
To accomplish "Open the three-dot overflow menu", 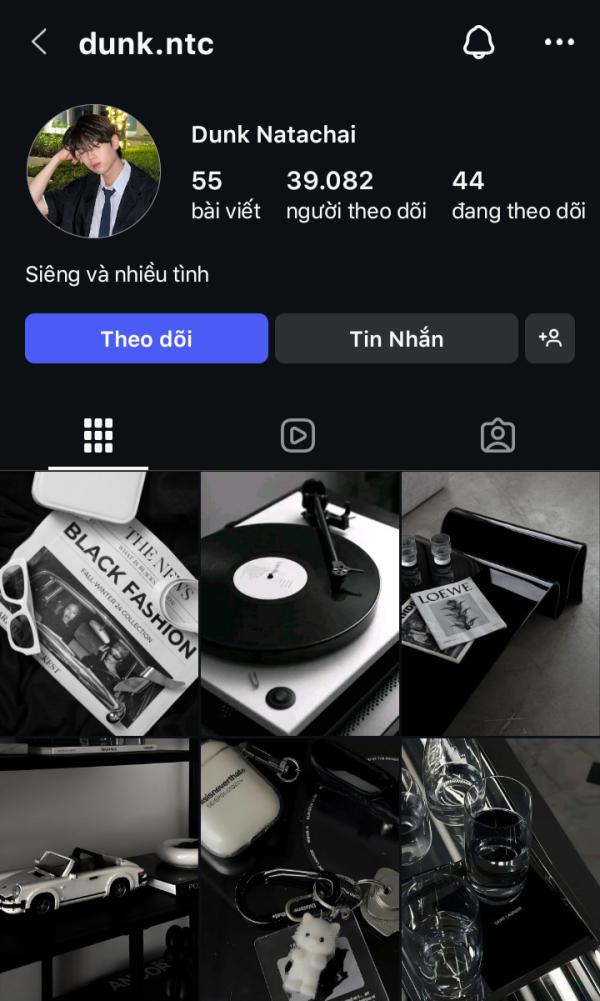I will [x=559, y=43].
